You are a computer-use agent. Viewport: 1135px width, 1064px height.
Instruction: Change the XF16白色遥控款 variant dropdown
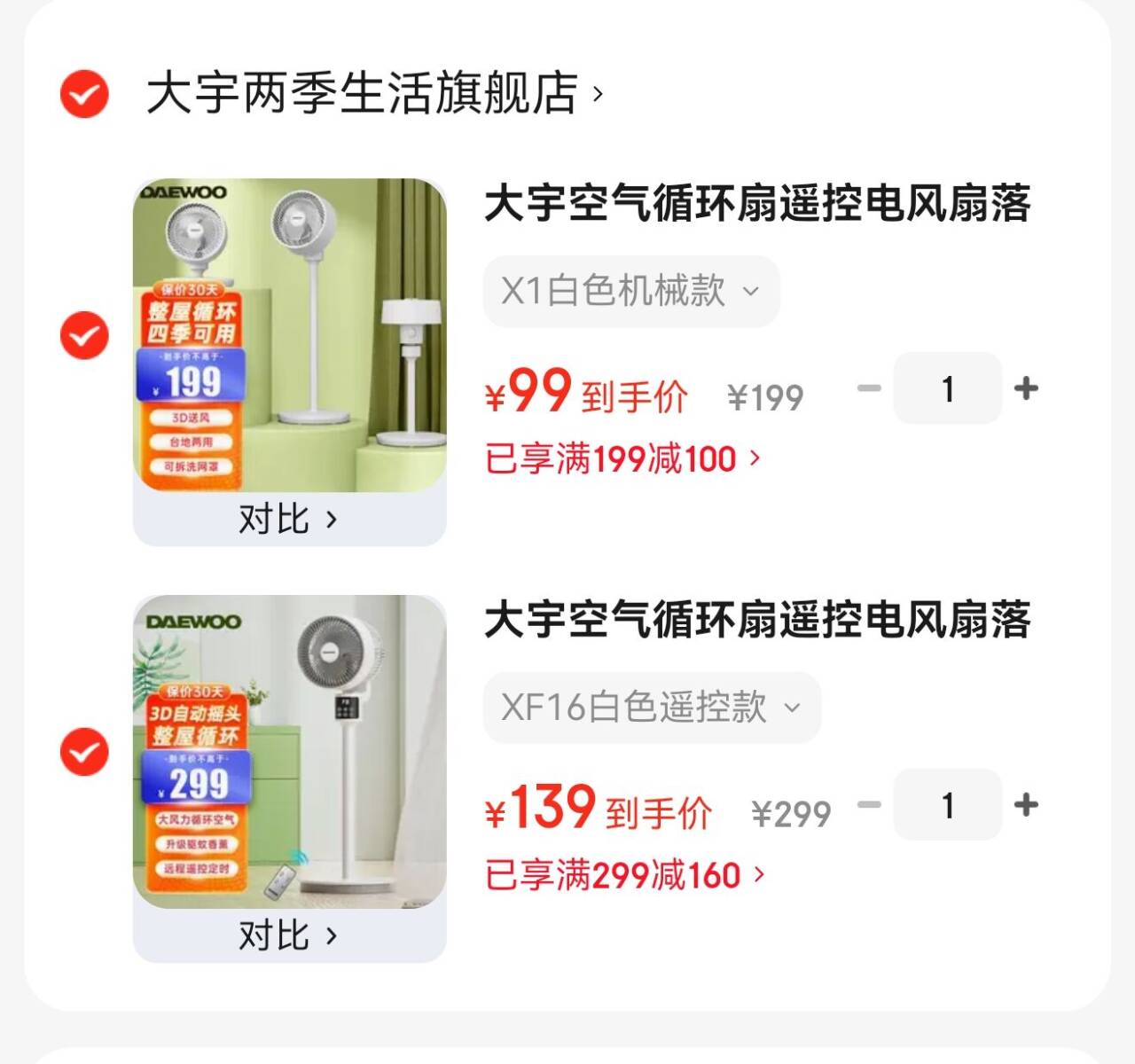click(x=651, y=708)
